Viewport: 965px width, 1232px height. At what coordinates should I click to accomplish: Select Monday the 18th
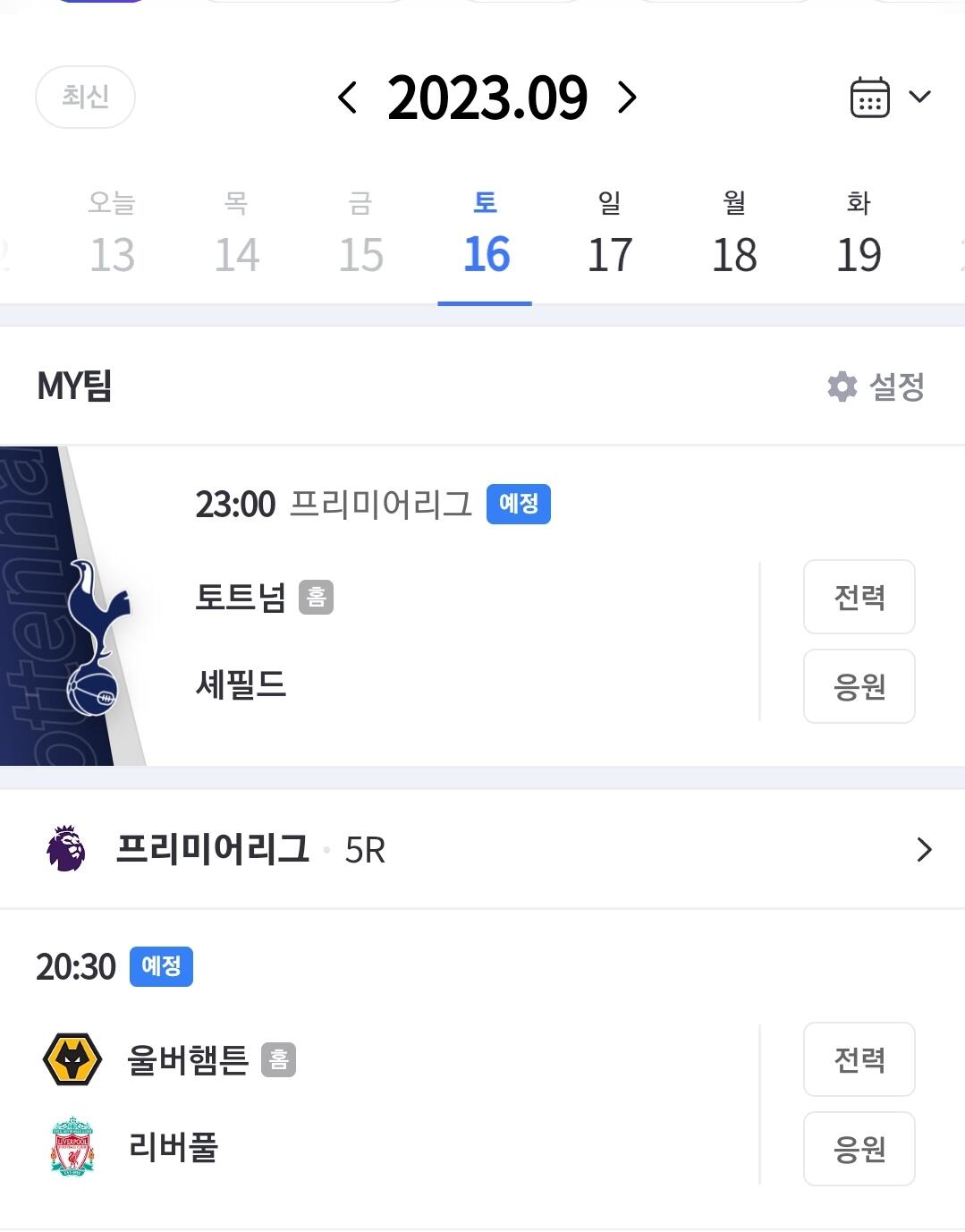(x=735, y=233)
